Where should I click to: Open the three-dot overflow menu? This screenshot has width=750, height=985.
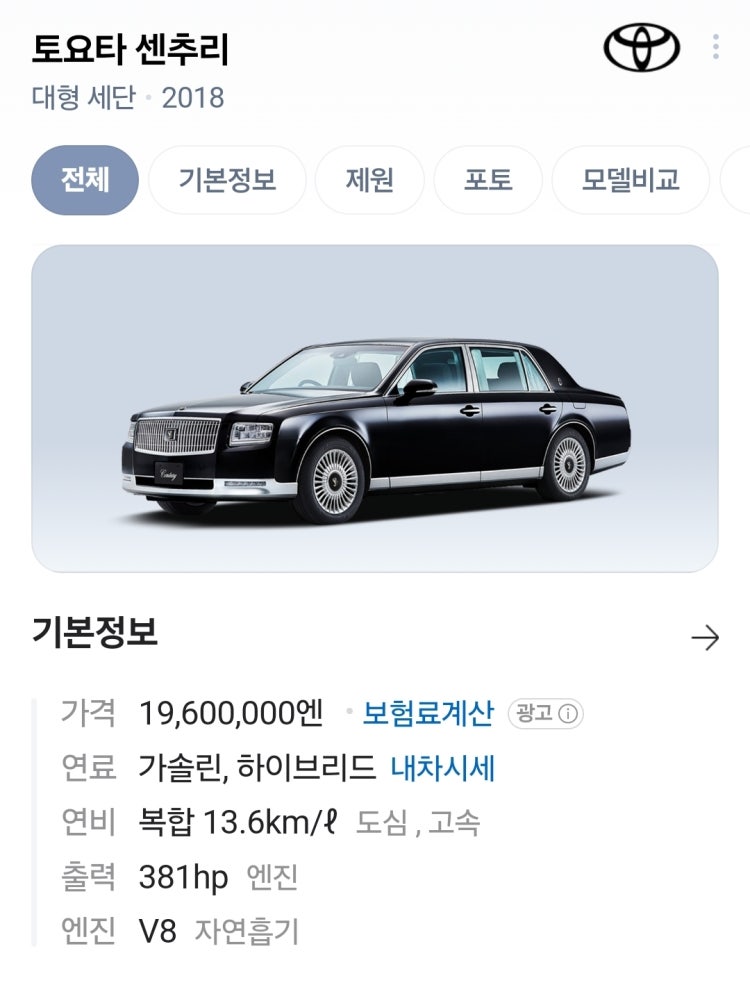click(x=716, y=47)
